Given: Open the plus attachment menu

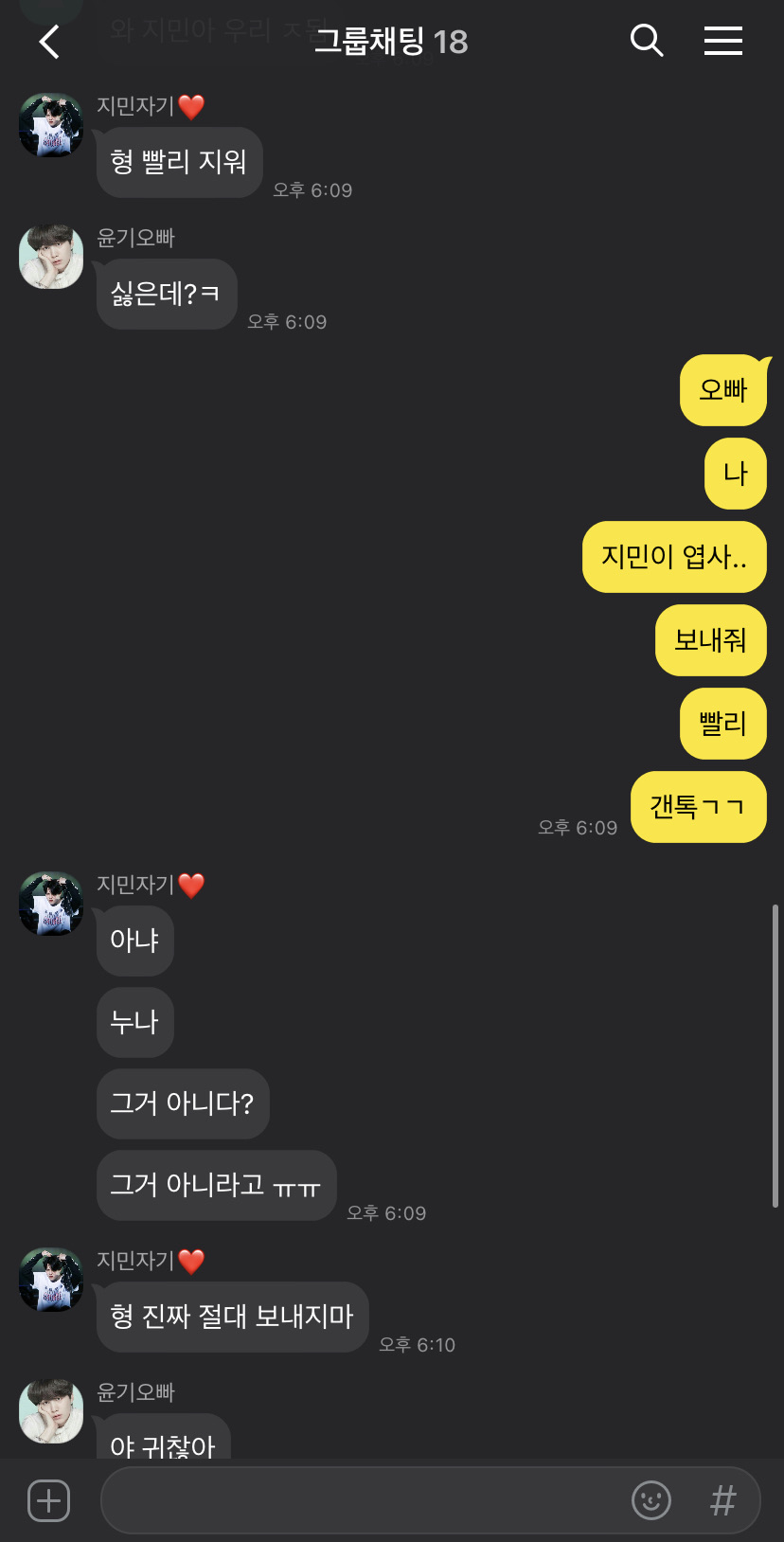Looking at the screenshot, I should pyautogui.click(x=49, y=1500).
